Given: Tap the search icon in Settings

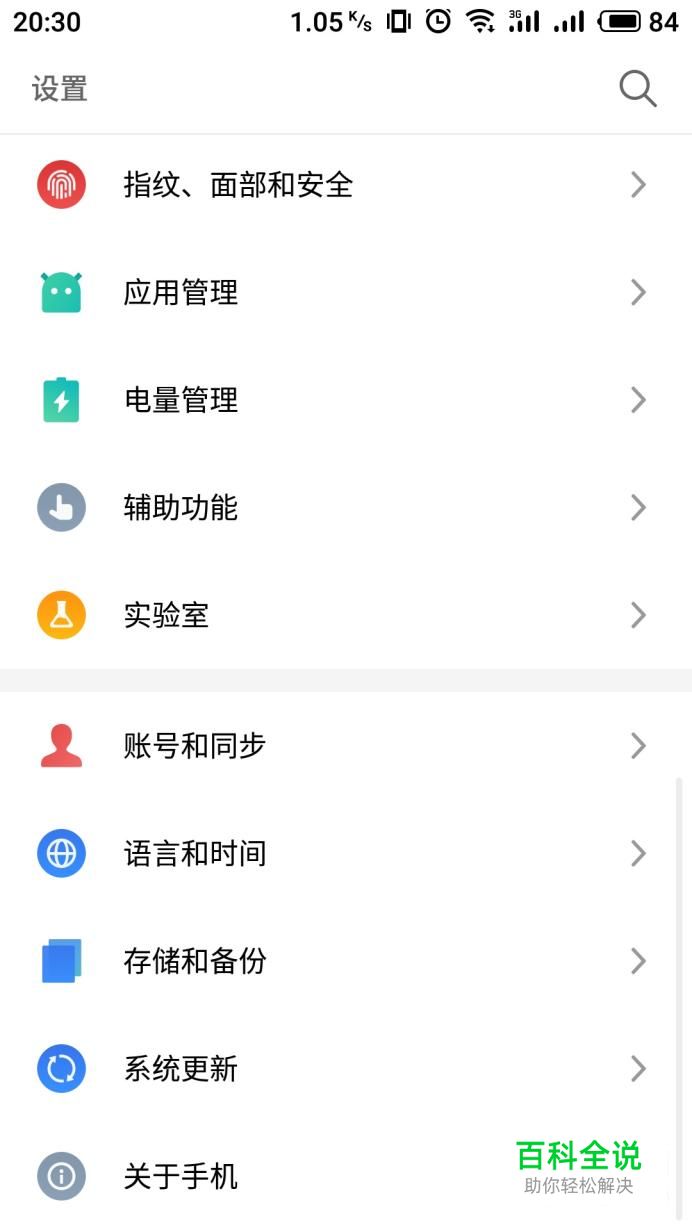Looking at the screenshot, I should tap(637, 89).
